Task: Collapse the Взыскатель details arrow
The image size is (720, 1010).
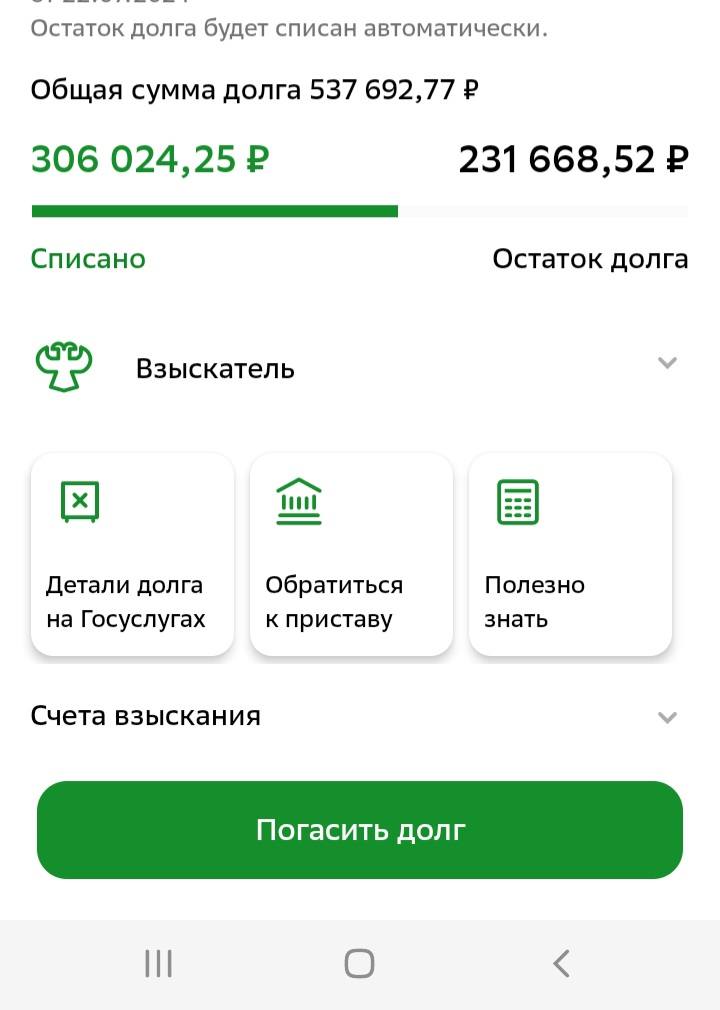Action: point(667,364)
